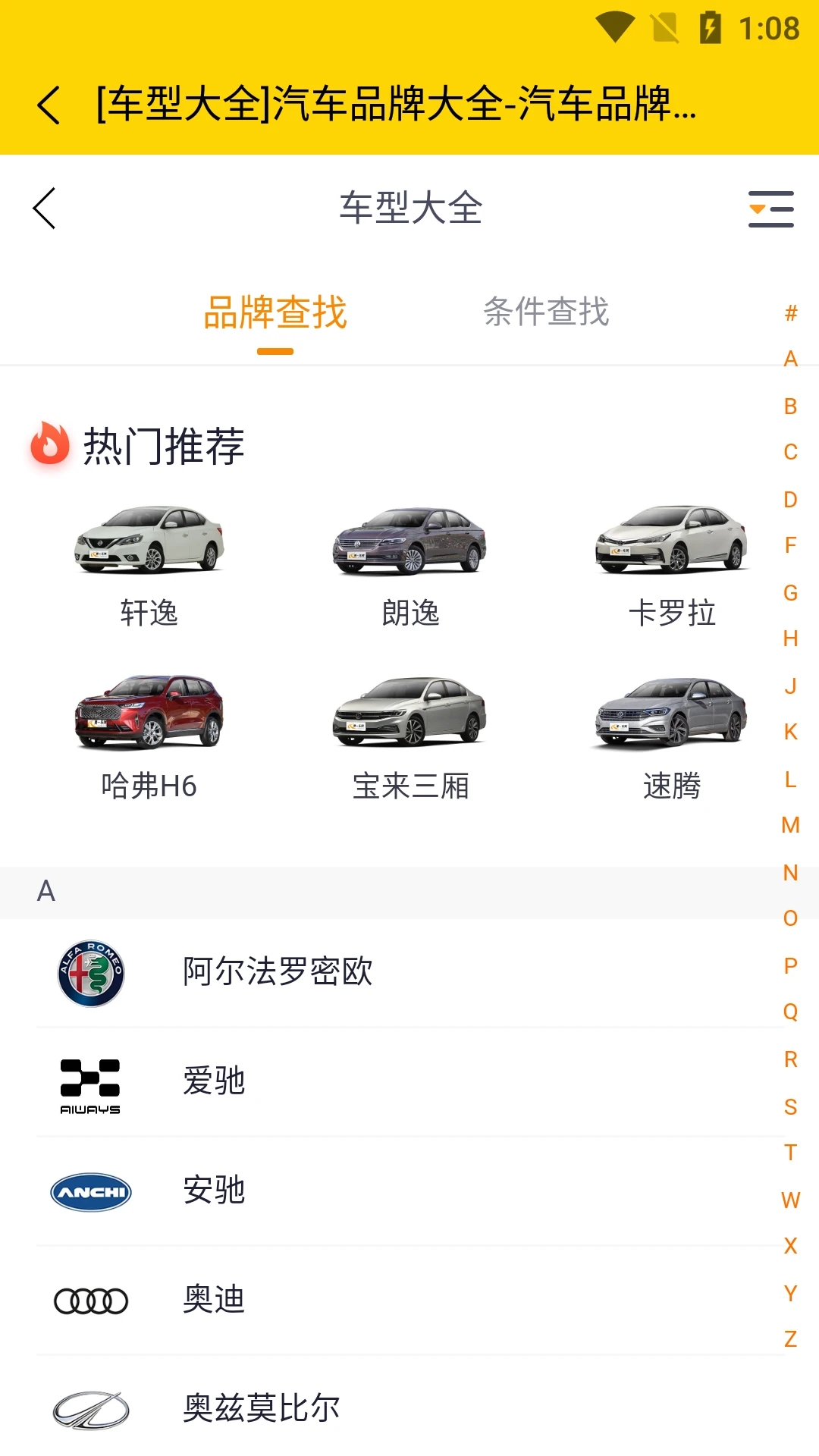Go back using the yellow header arrow
Screen dimensions: 819x1456
pos(49,105)
